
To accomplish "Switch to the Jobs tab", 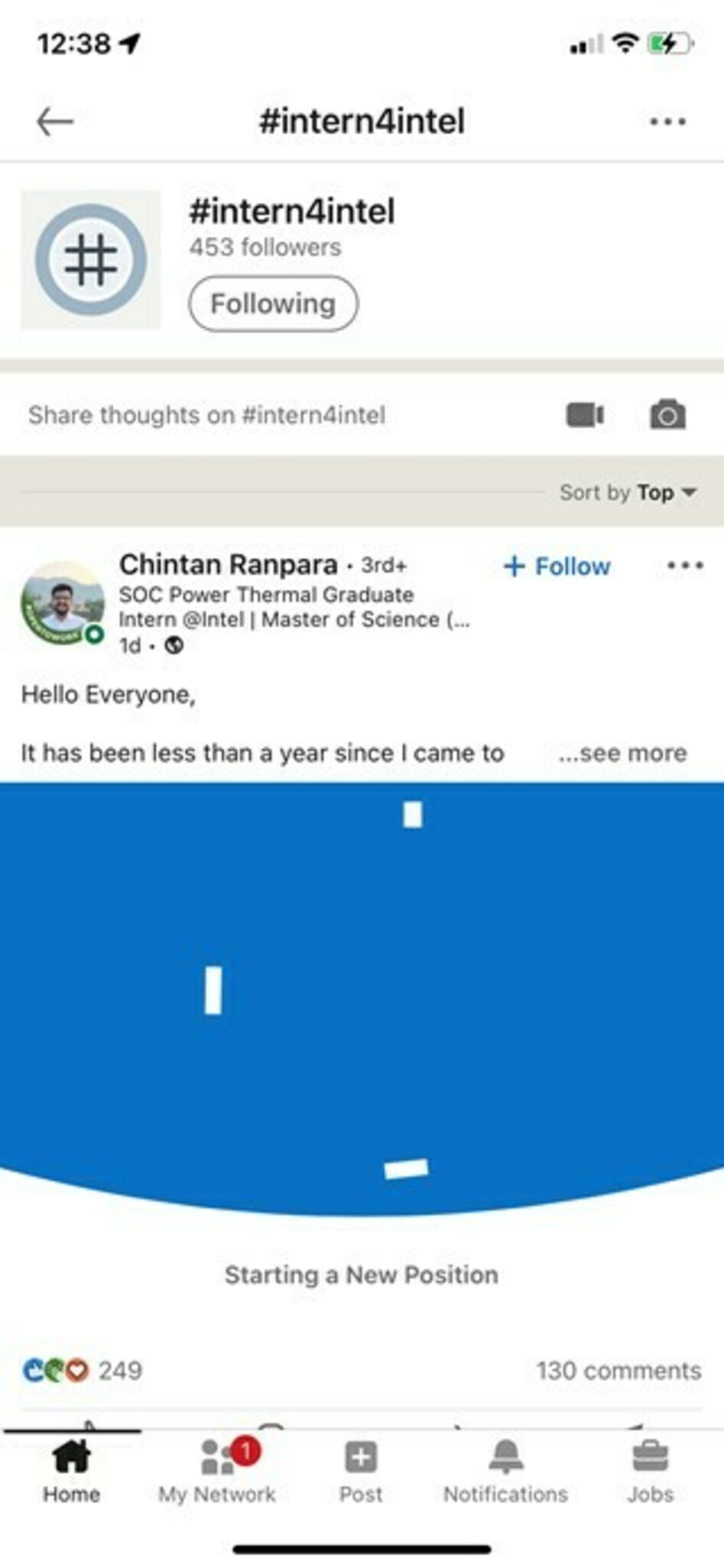I will click(x=650, y=1472).
